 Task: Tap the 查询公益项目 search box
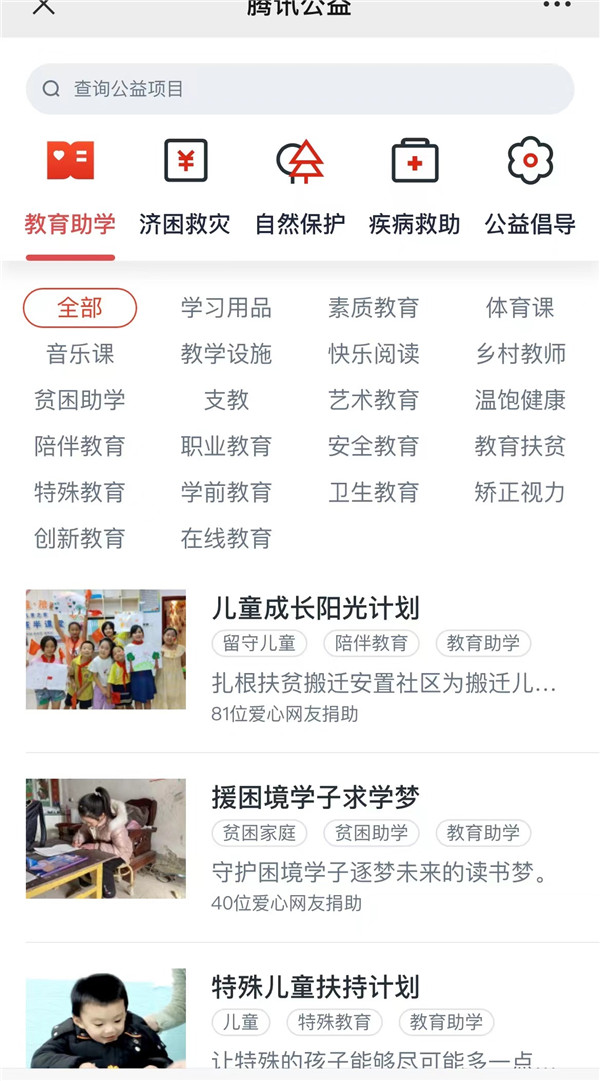(300, 89)
